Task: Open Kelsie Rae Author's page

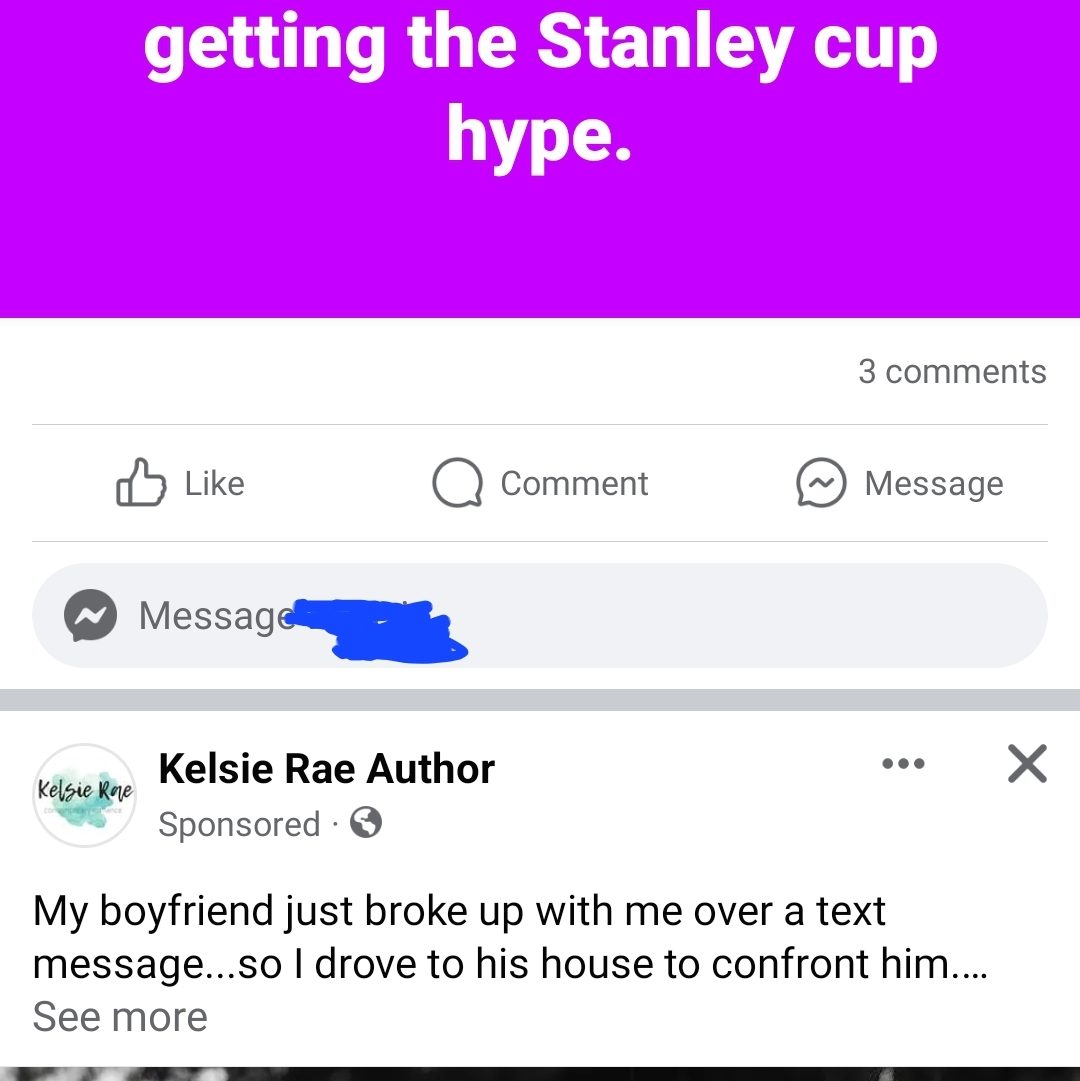Action: click(x=326, y=769)
